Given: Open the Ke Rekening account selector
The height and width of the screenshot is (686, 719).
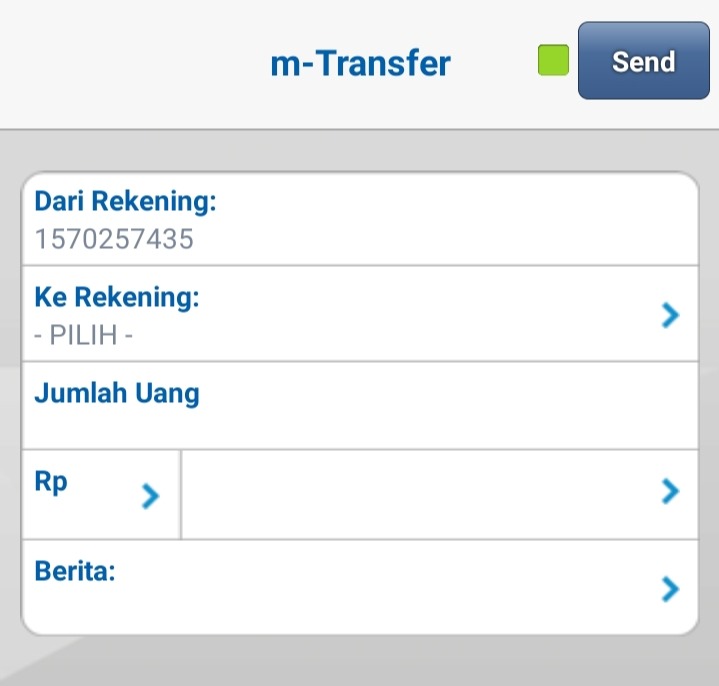Looking at the screenshot, I should pyautogui.click(x=360, y=314).
